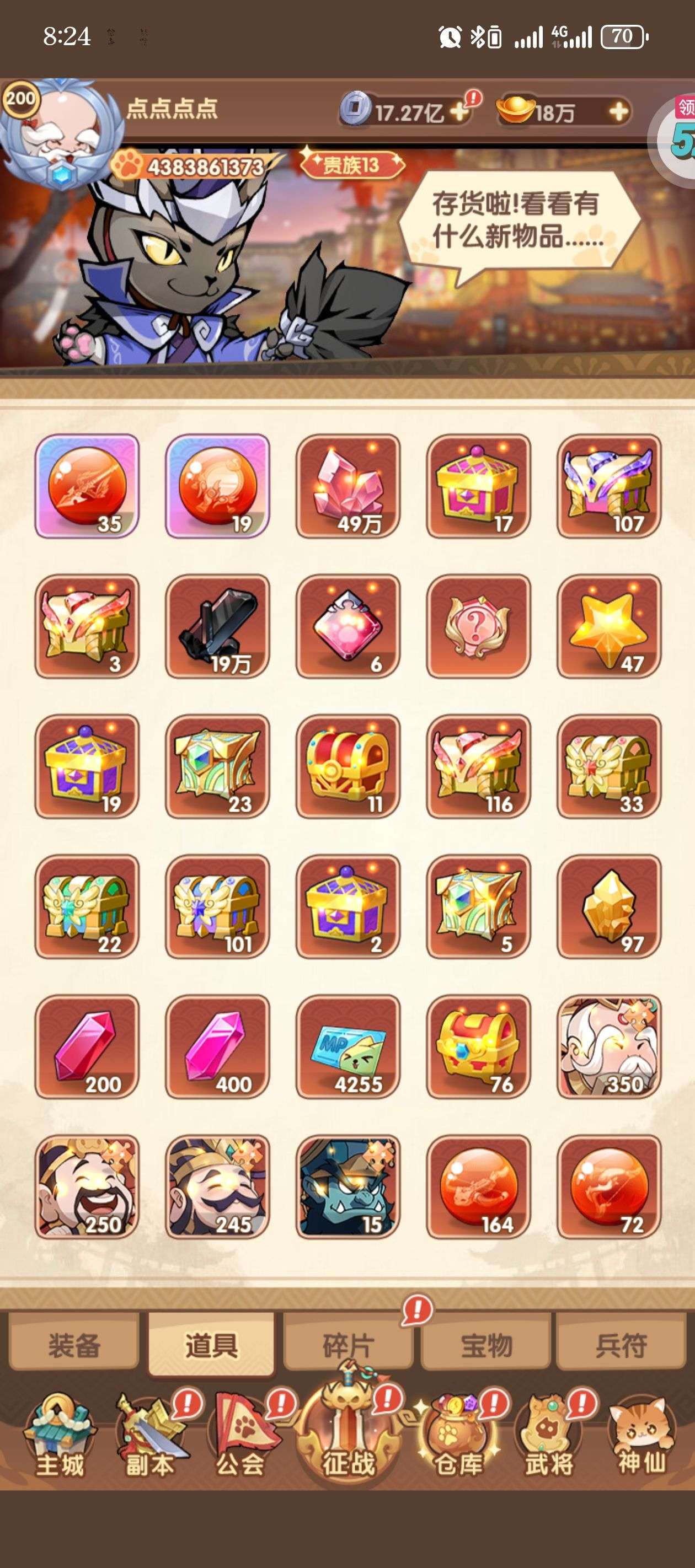Switch to the 兵符 tab
Viewport: 695px width, 1568px height.
(621, 1345)
